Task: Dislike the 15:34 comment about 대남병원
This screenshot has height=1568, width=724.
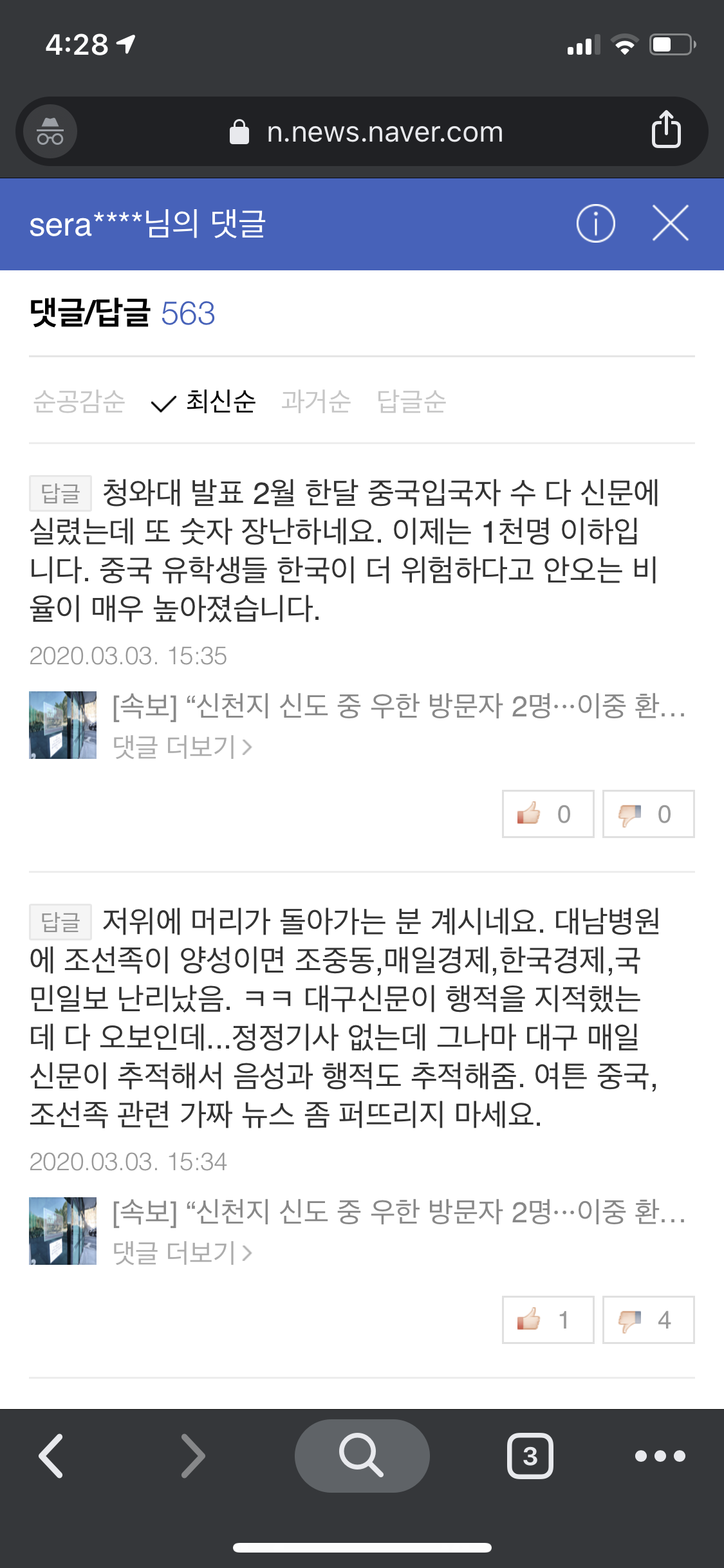Action: tap(648, 1320)
